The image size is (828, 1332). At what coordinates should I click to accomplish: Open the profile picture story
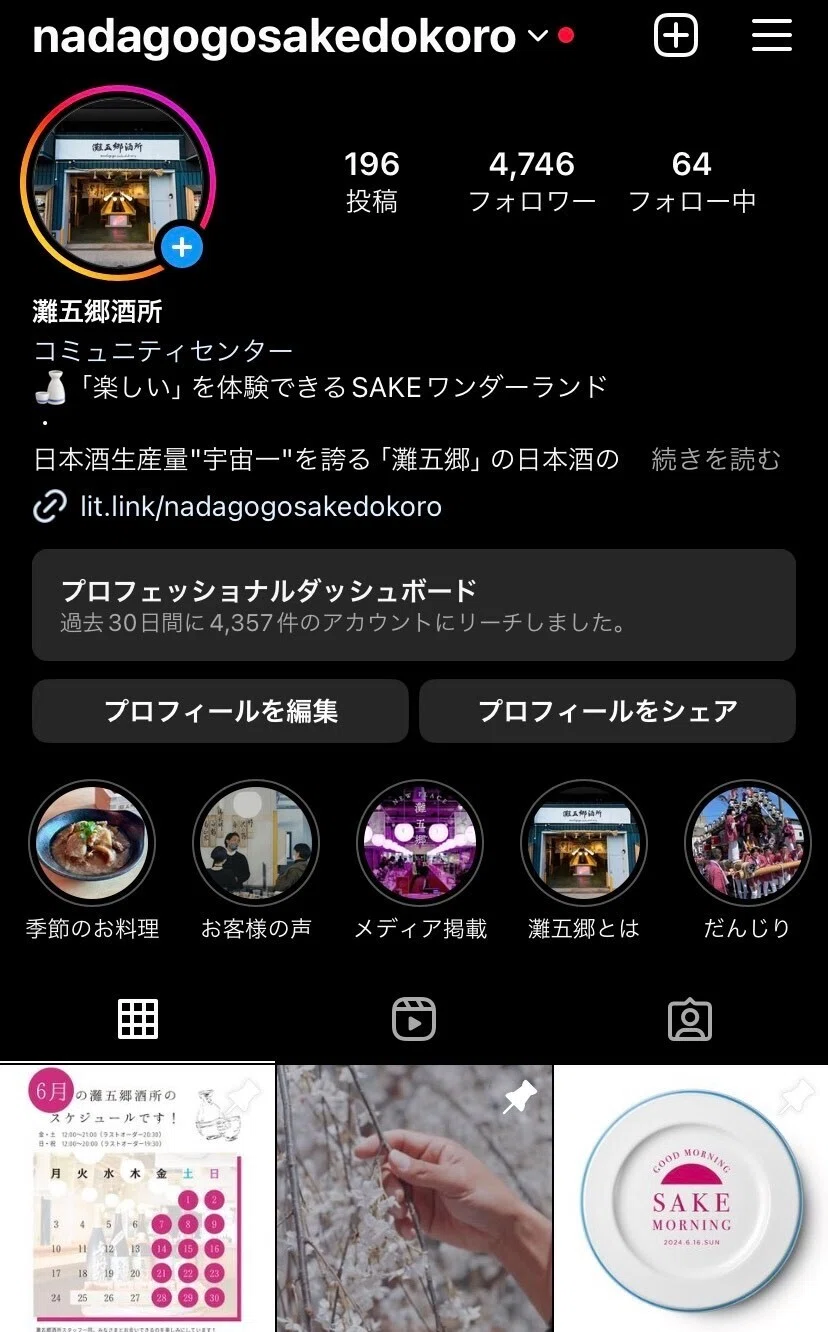coord(118,182)
